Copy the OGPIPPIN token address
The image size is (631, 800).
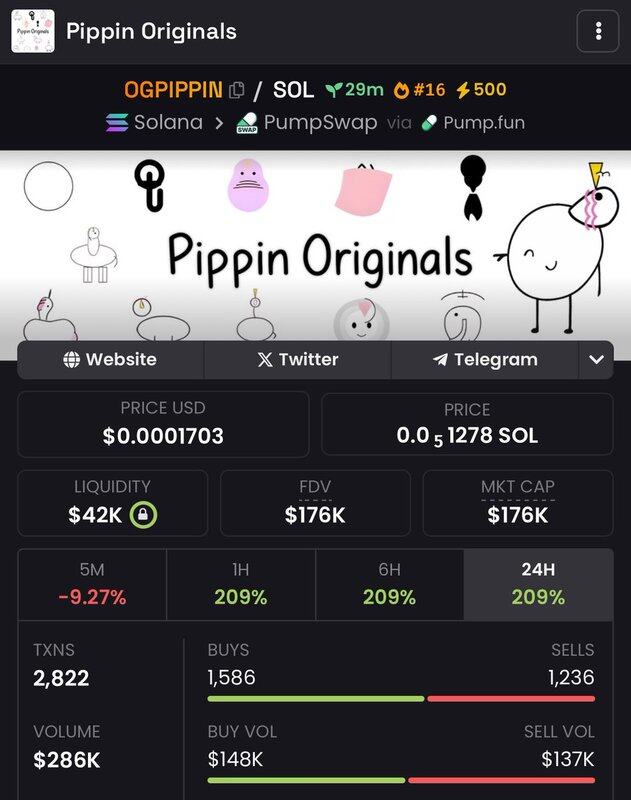tap(237, 90)
